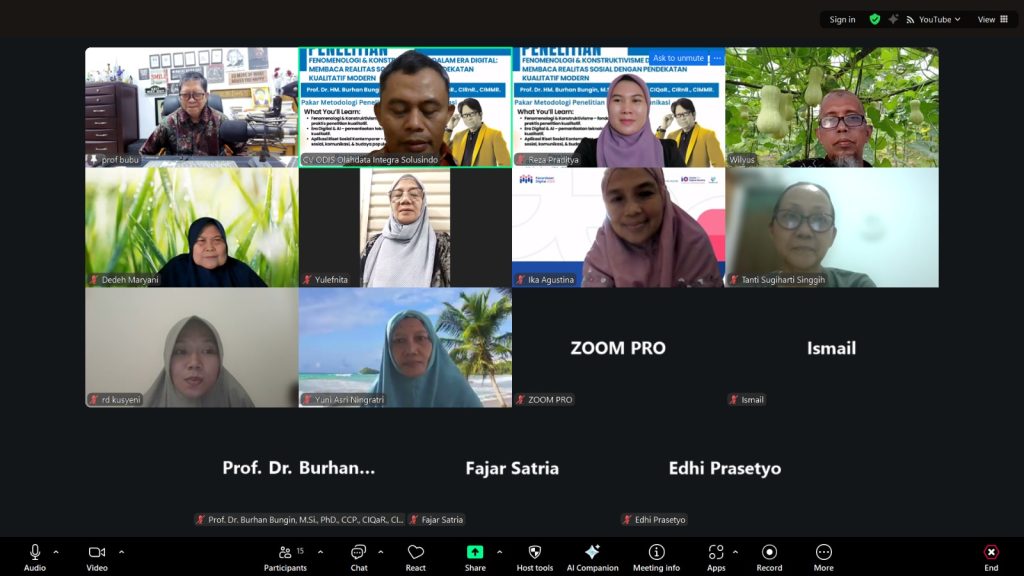The height and width of the screenshot is (576, 1024).
Task: Open Host tools
Action: (x=535, y=555)
